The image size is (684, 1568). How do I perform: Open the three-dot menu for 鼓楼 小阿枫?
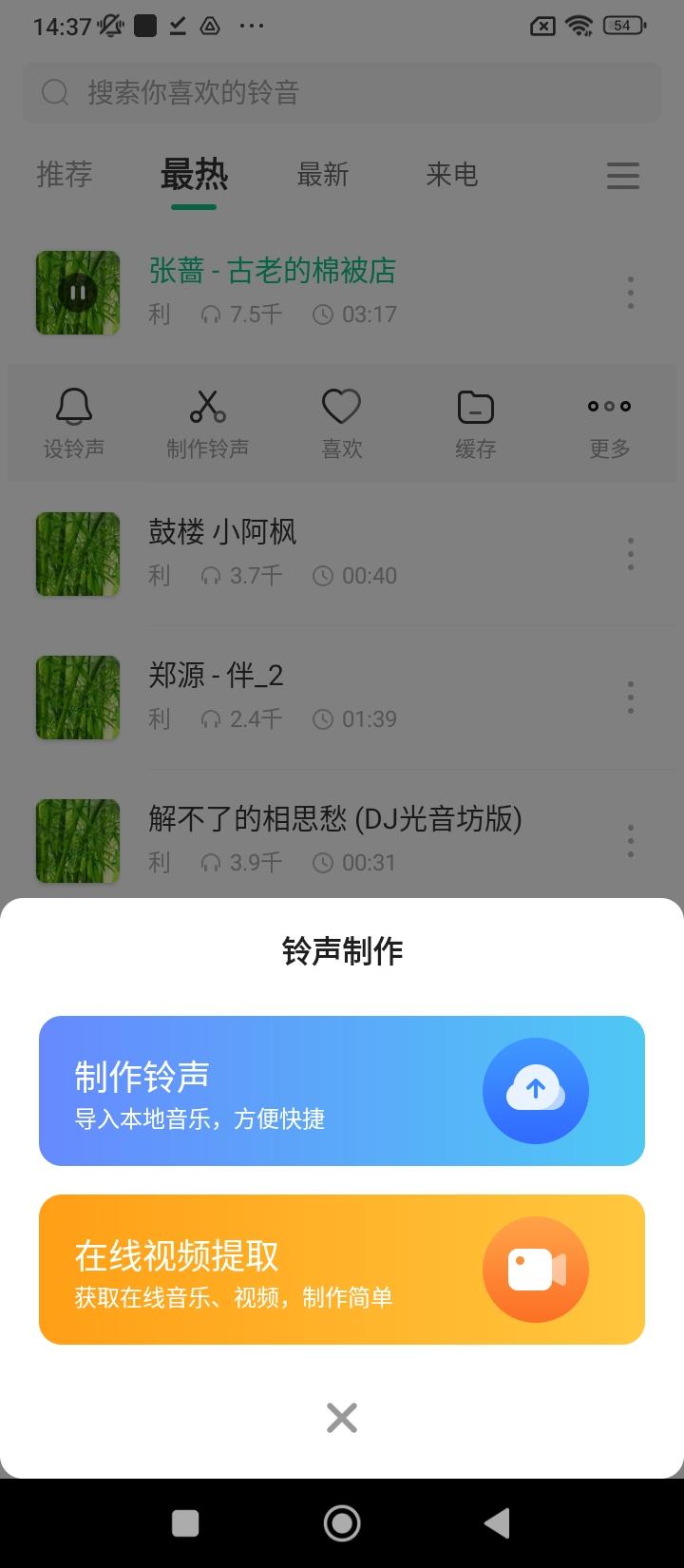tap(630, 554)
